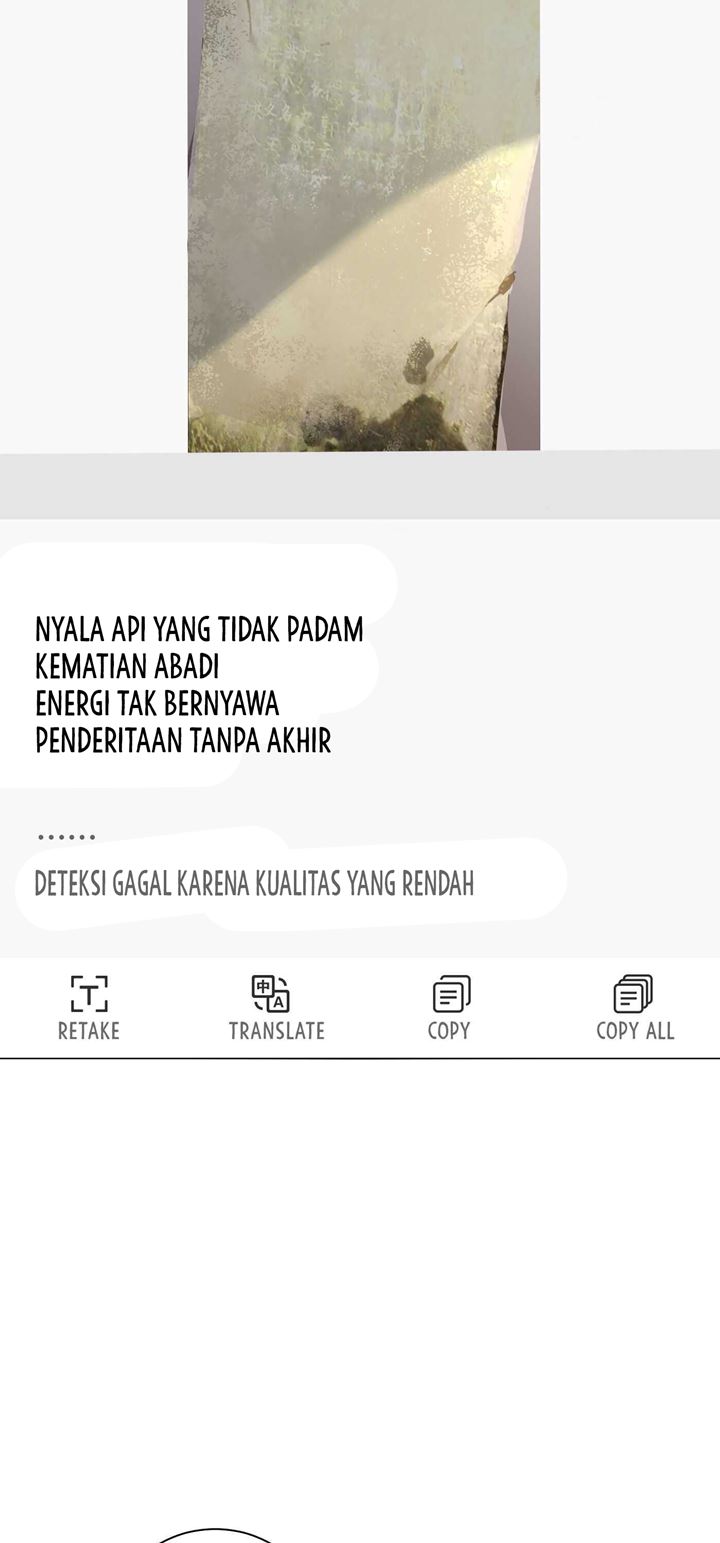The height and width of the screenshot is (1543, 720).
Task: Click the COPY ALL label
Action: [634, 1029]
